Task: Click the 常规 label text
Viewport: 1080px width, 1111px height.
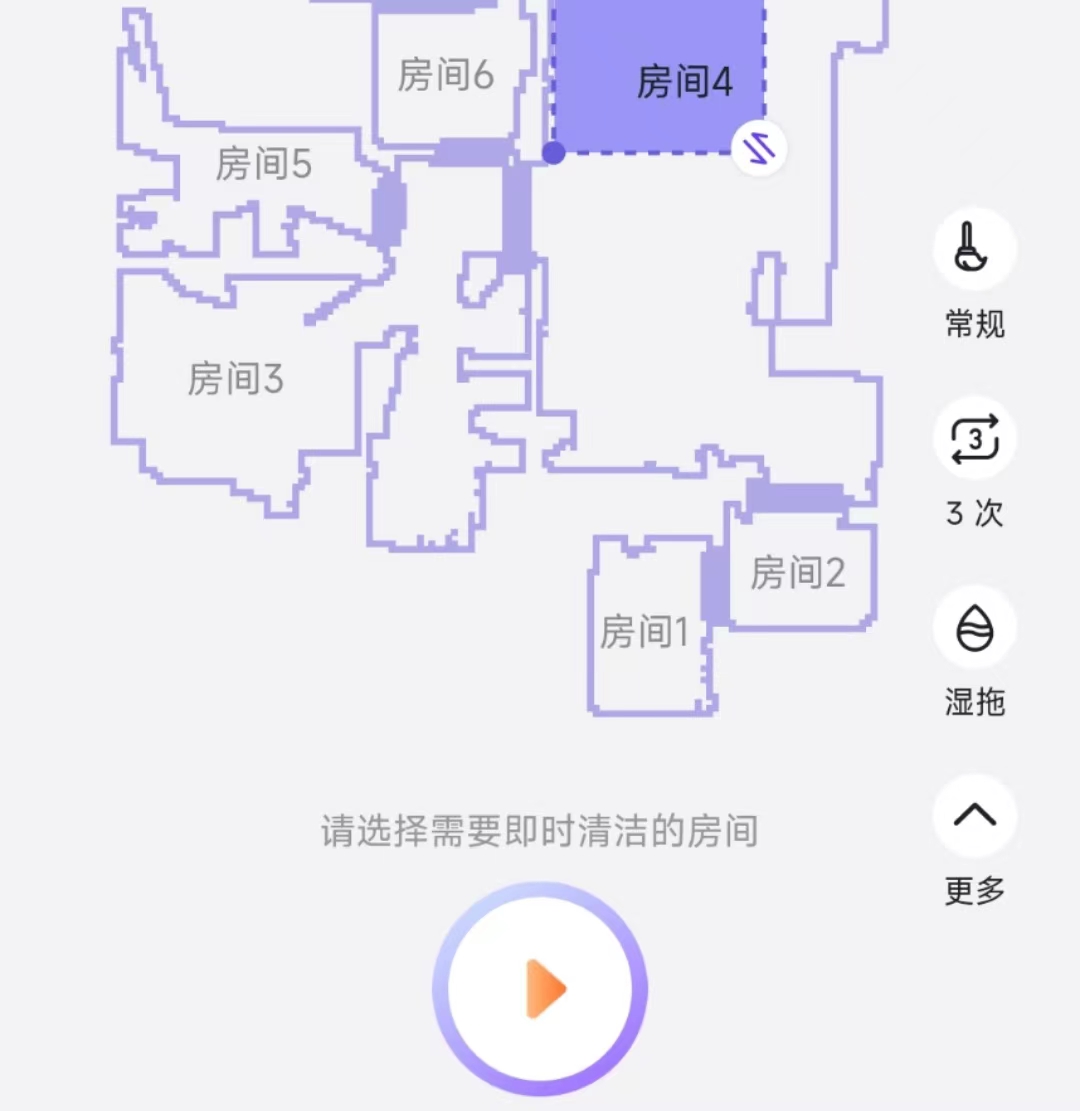Action: (974, 323)
